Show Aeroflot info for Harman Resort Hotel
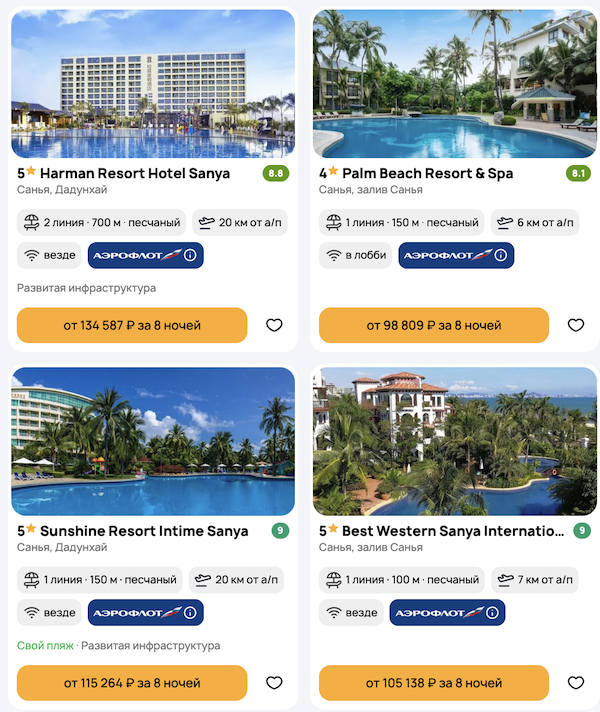The width and height of the screenshot is (600, 712). pyautogui.click(x=189, y=255)
